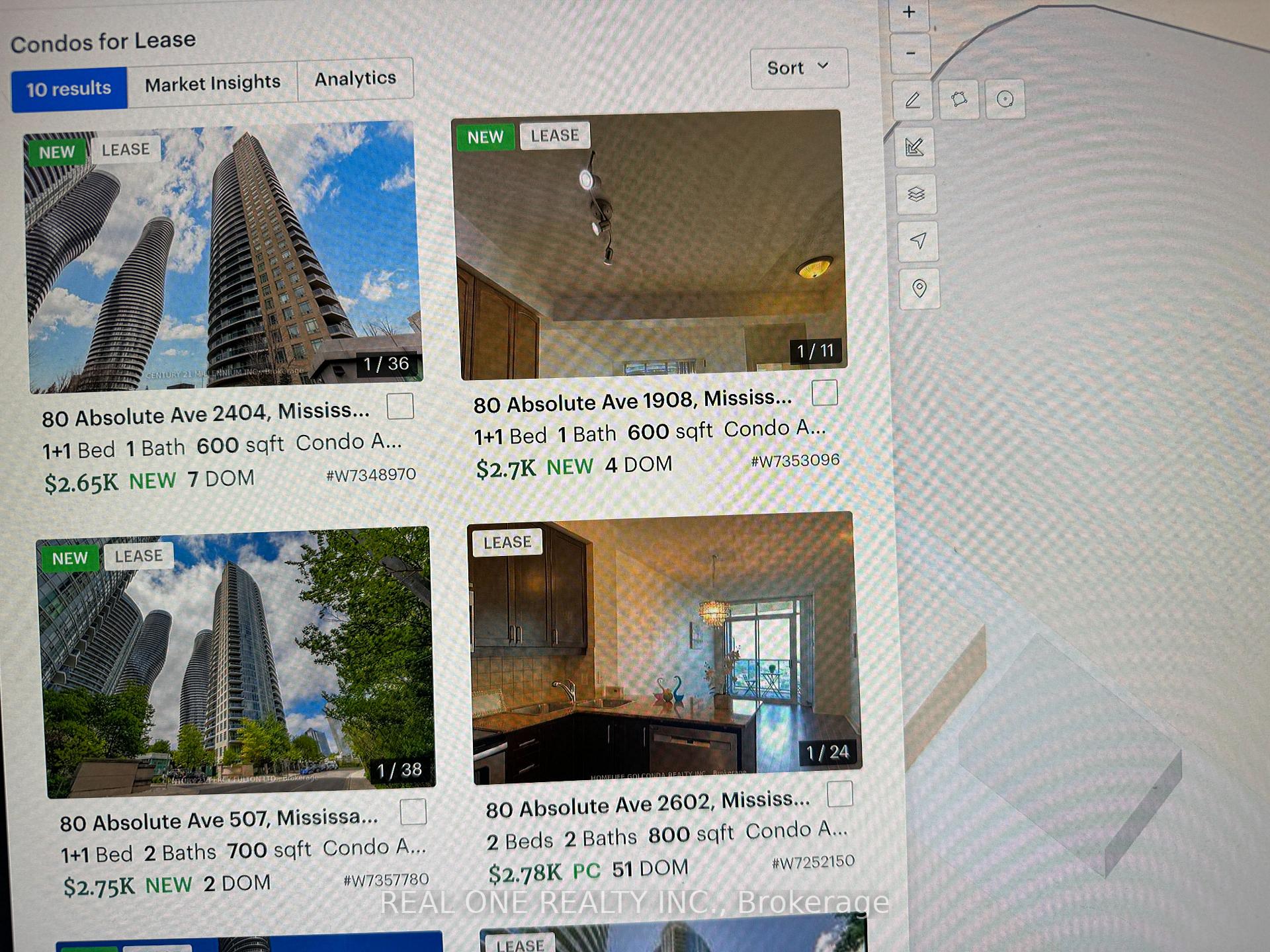The width and height of the screenshot is (1270, 952).
Task: View the 80 Absolute Ave 507 listing
Action: click(218, 820)
